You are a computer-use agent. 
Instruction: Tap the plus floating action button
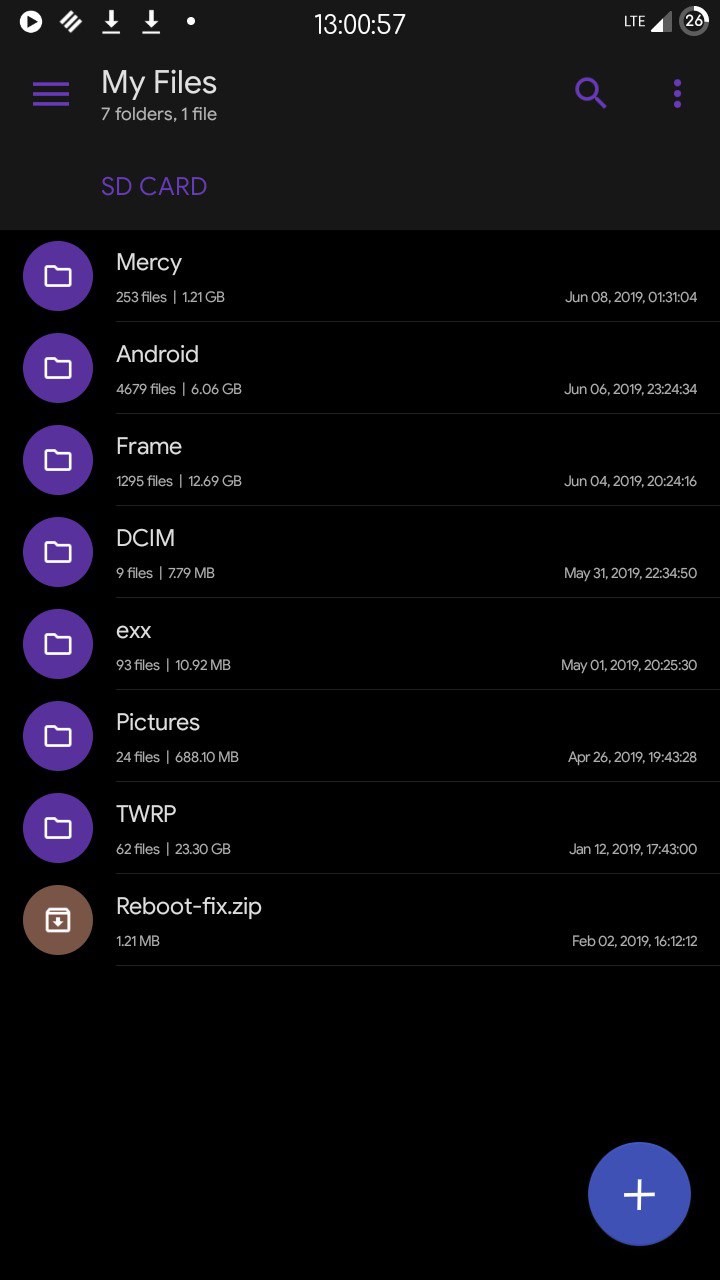[639, 1194]
